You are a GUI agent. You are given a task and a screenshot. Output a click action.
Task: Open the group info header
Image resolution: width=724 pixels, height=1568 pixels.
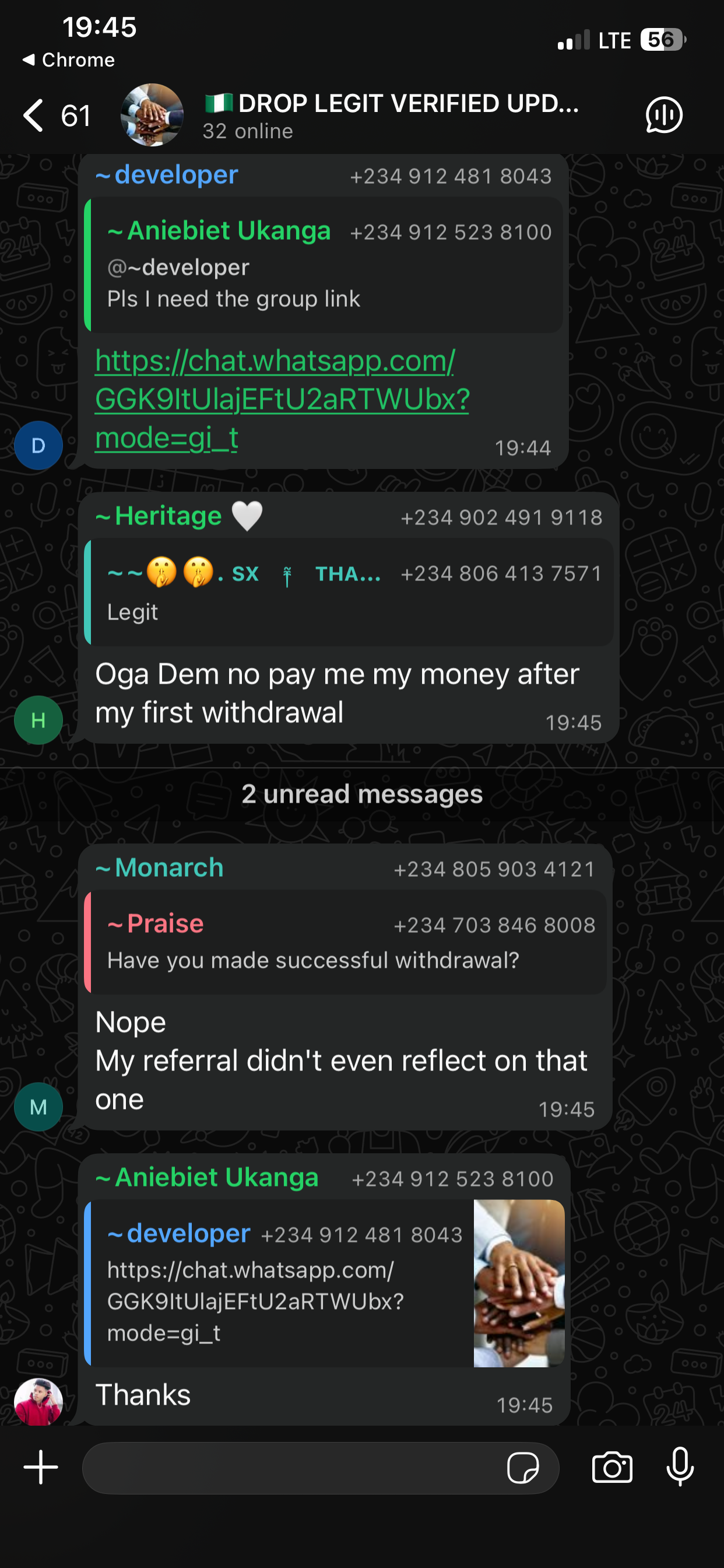[389, 114]
